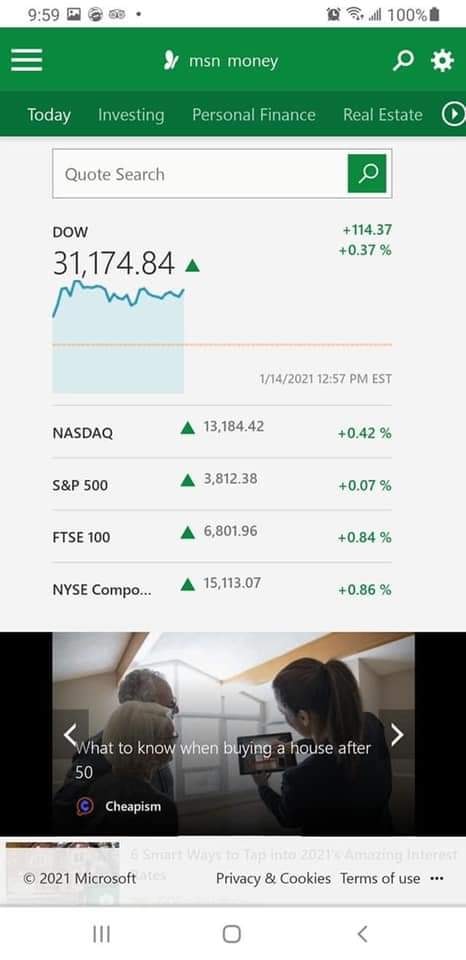Viewport: 466px width, 960px height.
Task: Switch to the Investing tab
Action: point(131,114)
